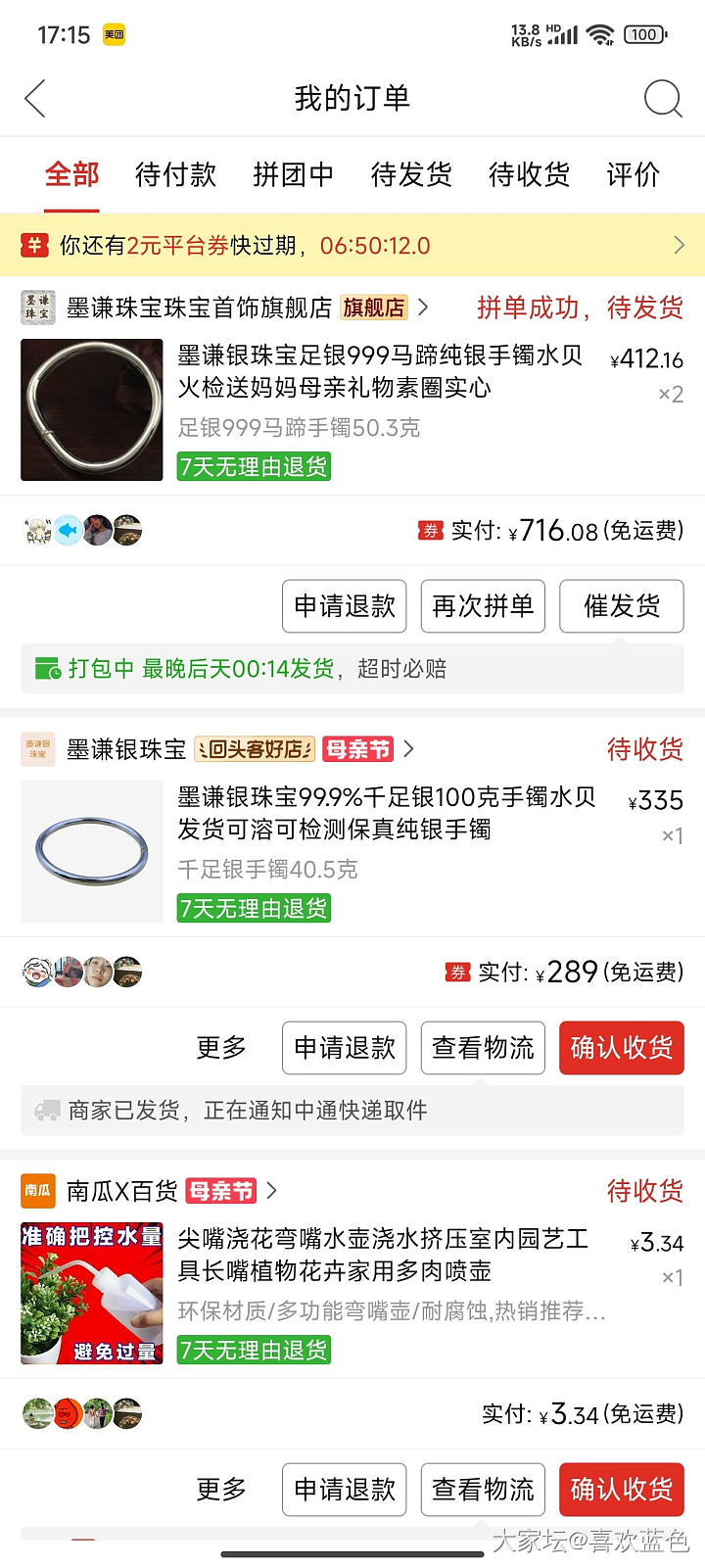Tap 再次拼单 to group-buy again
Screen dimensions: 705x1568
[483, 606]
